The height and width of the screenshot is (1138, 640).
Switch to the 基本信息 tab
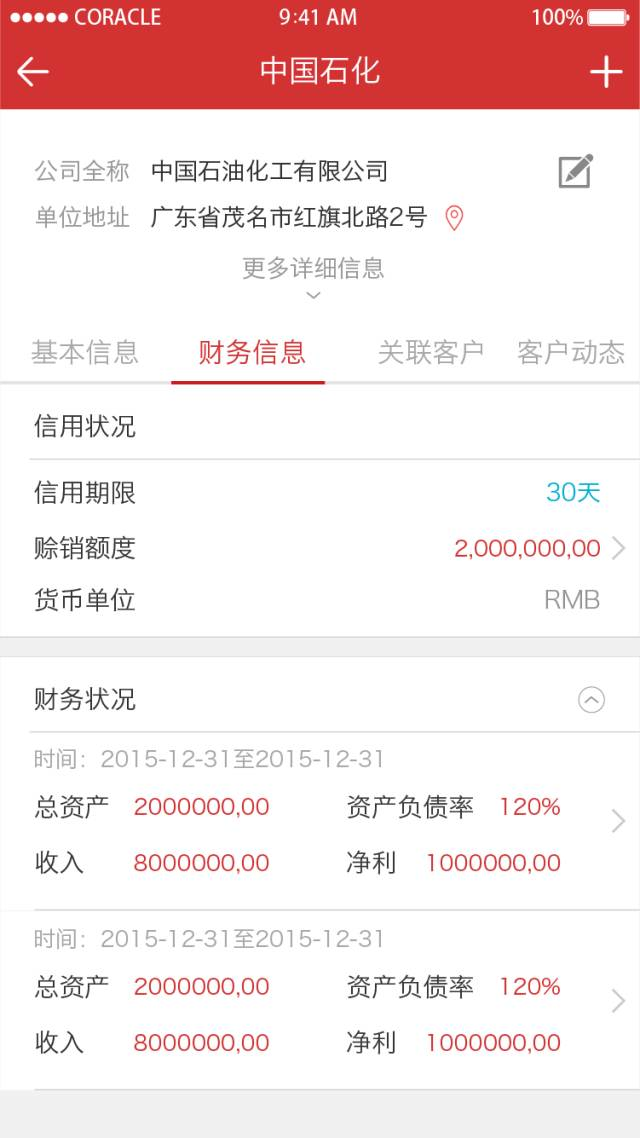coord(85,352)
